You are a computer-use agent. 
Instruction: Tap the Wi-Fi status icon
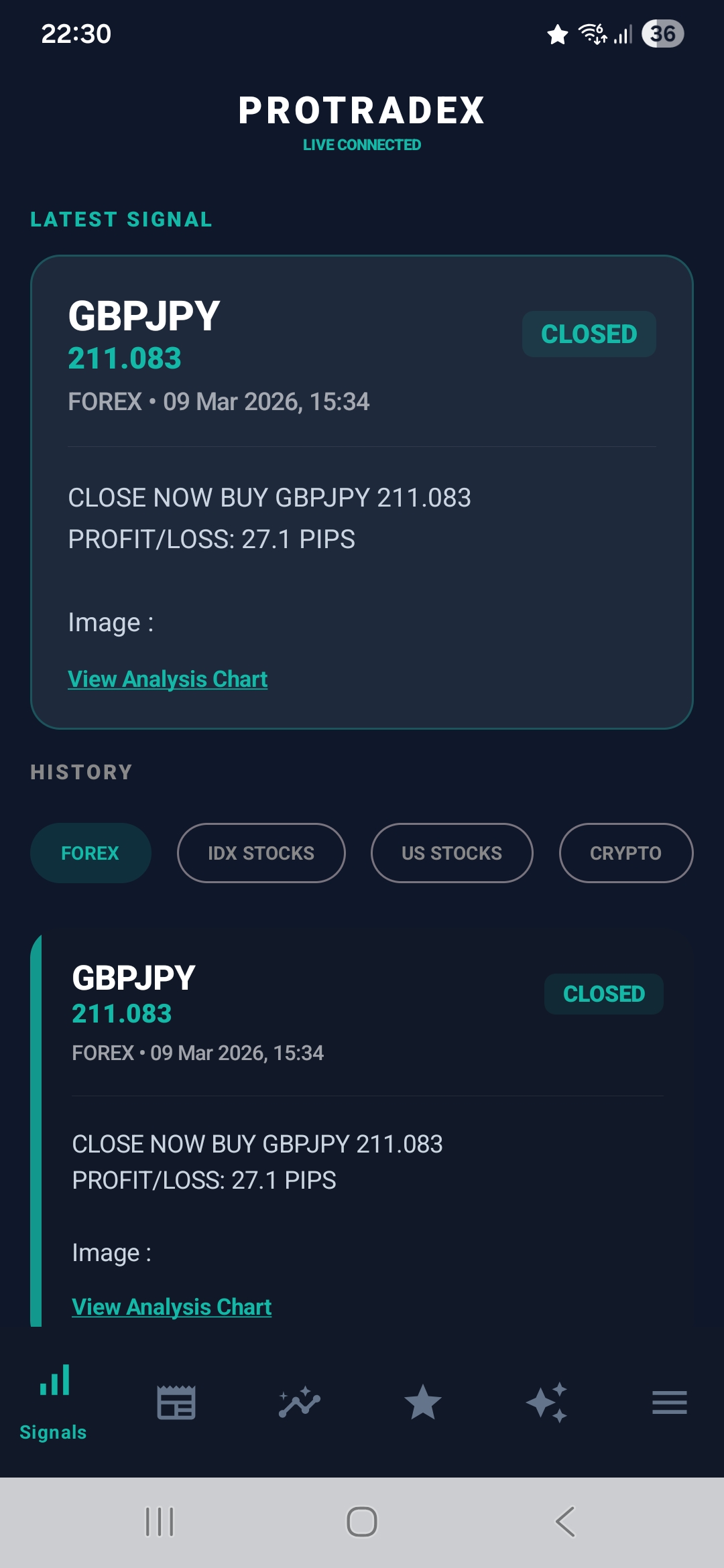click(593, 34)
